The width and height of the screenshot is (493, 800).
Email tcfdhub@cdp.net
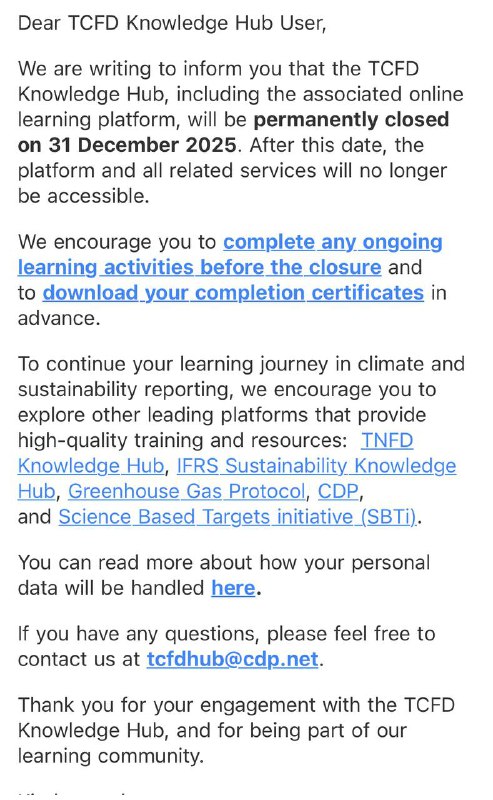233,659
